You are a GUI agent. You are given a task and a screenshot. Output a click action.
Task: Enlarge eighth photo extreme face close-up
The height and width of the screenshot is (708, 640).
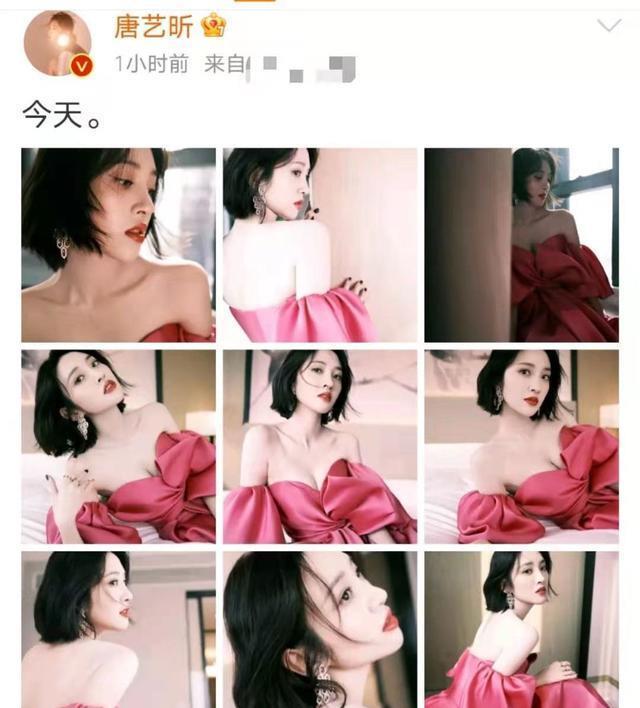pos(320,629)
